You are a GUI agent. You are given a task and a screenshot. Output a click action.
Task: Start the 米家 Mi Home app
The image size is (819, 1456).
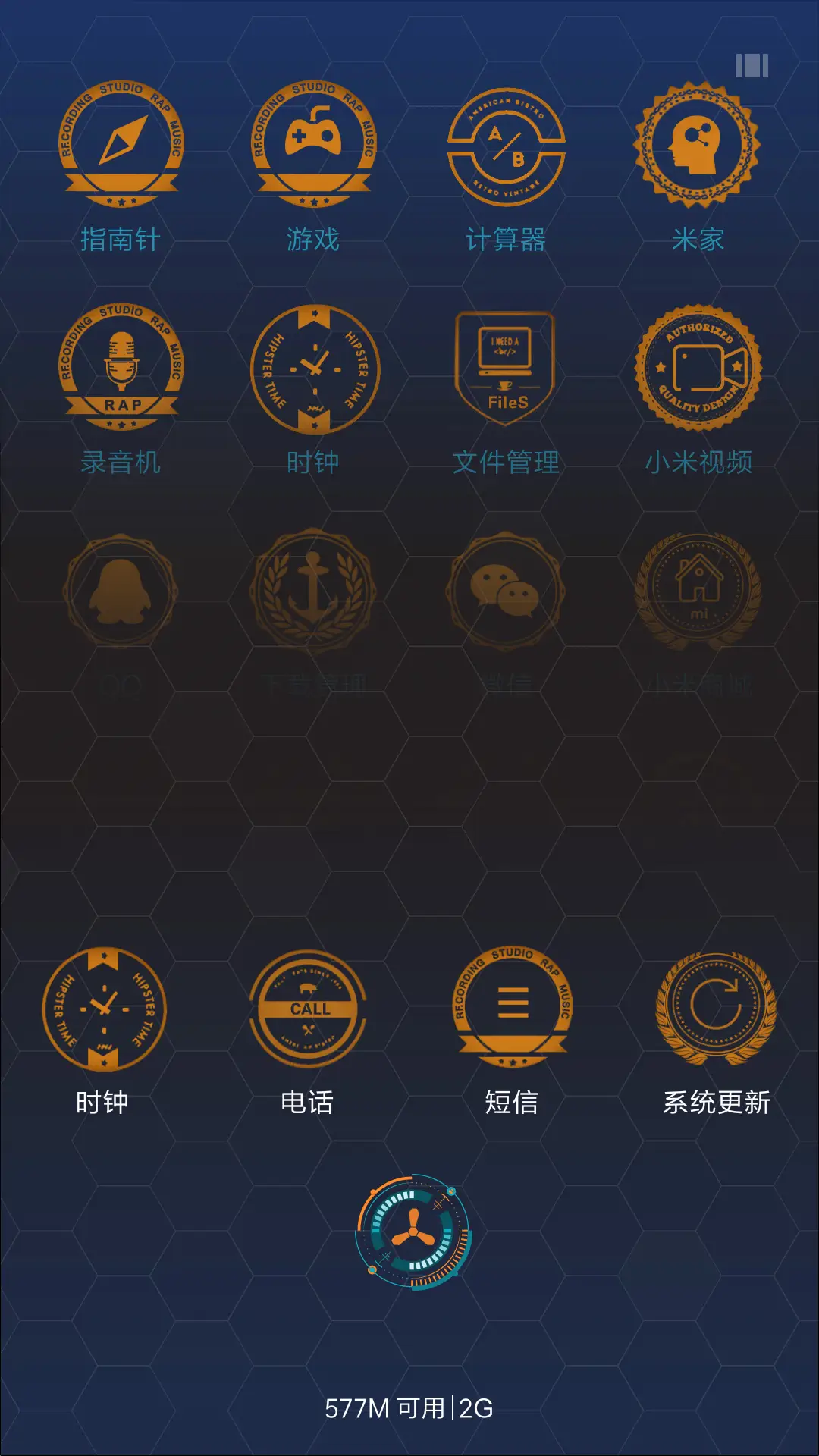click(x=698, y=144)
